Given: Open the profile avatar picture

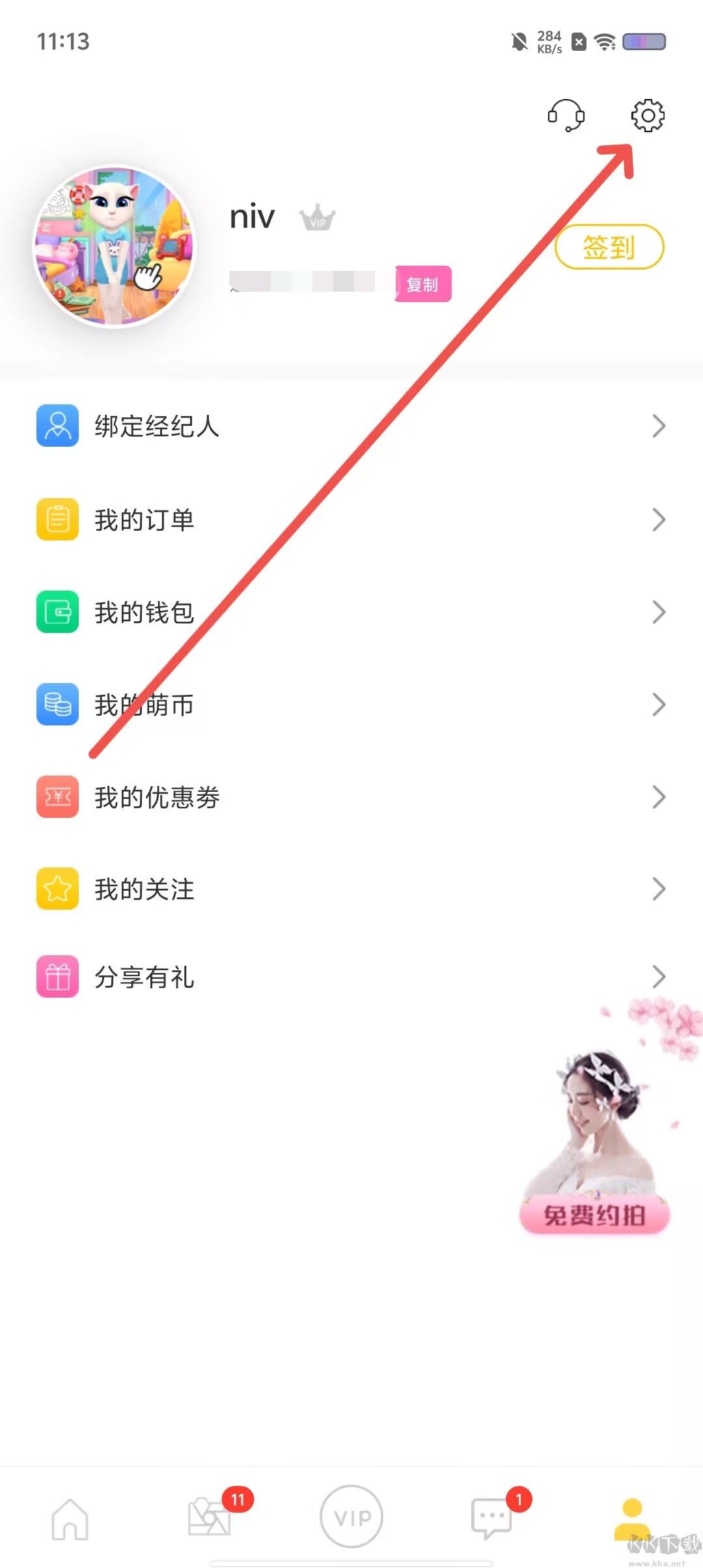Looking at the screenshot, I should (x=115, y=246).
